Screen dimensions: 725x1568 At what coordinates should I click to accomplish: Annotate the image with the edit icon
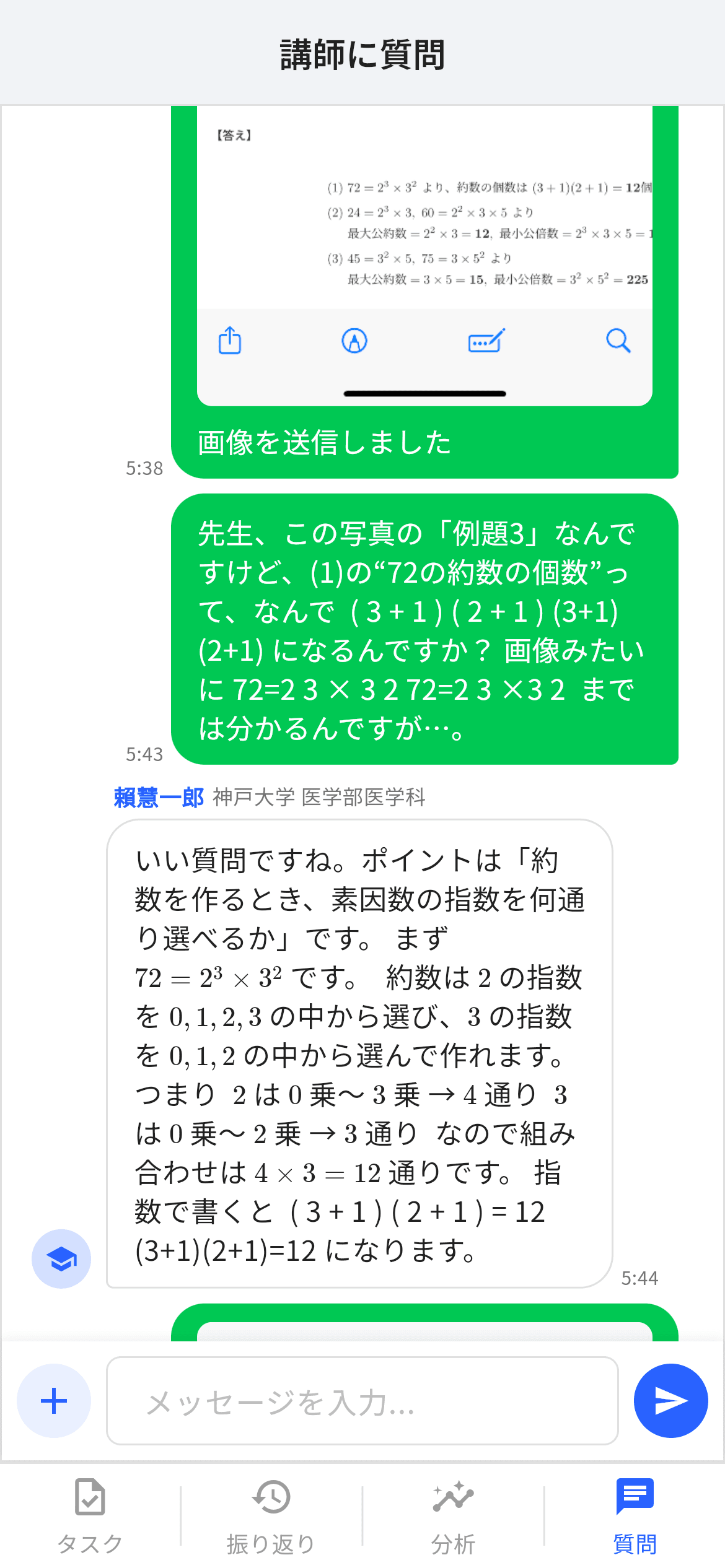tap(485, 341)
